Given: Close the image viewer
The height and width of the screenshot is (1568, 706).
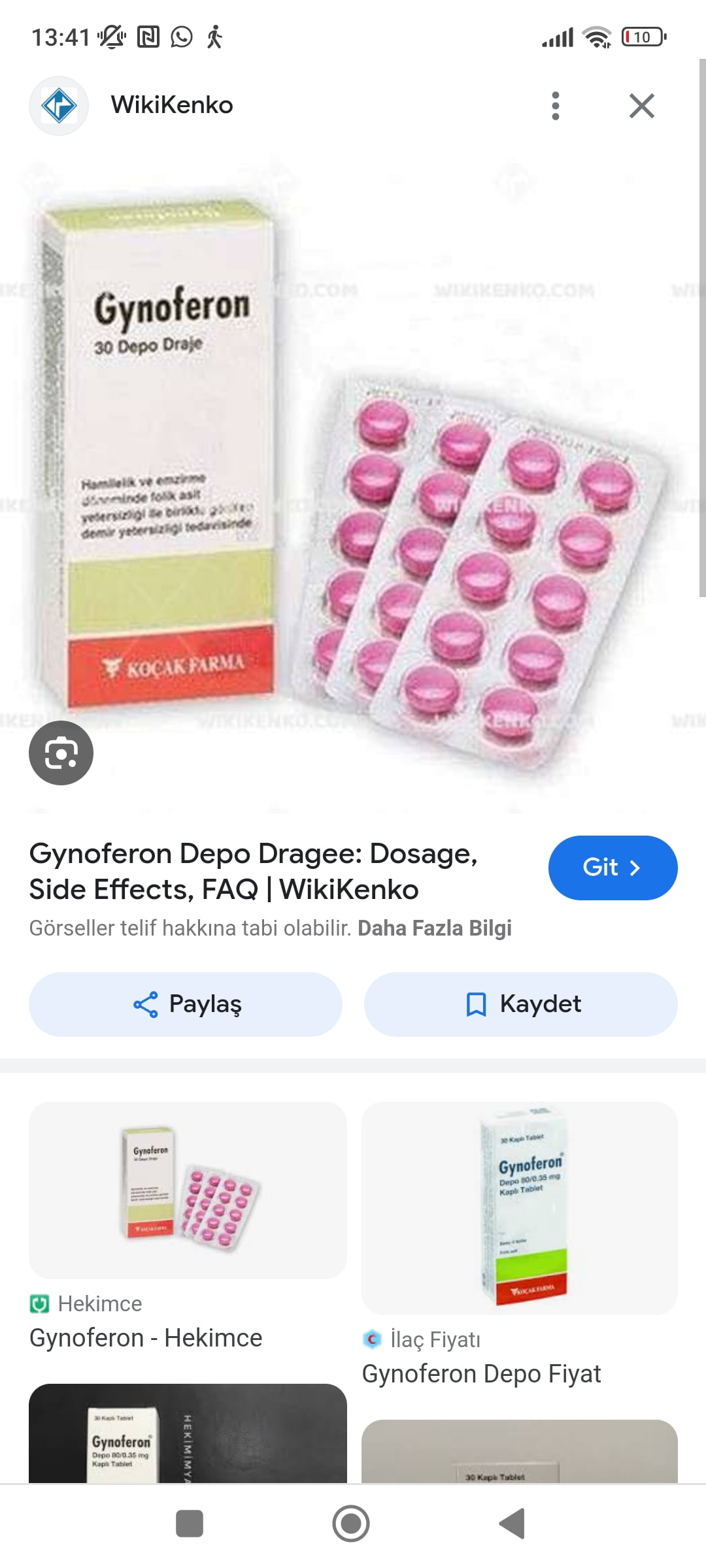Looking at the screenshot, I should tap(642, 105).
